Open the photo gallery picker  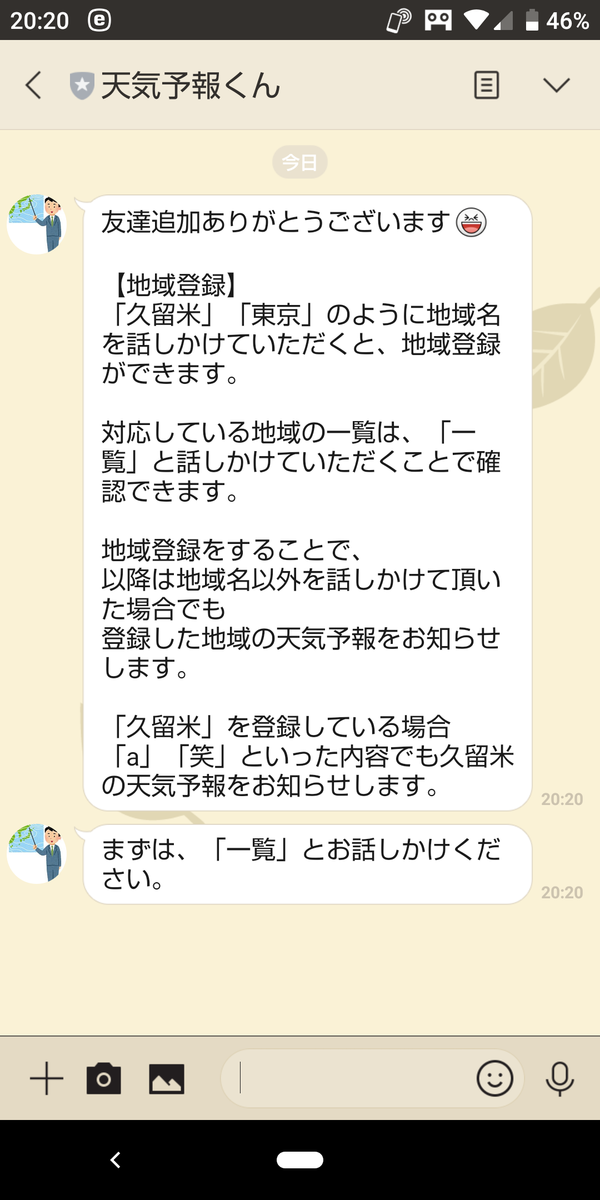tap(166, 1078)
